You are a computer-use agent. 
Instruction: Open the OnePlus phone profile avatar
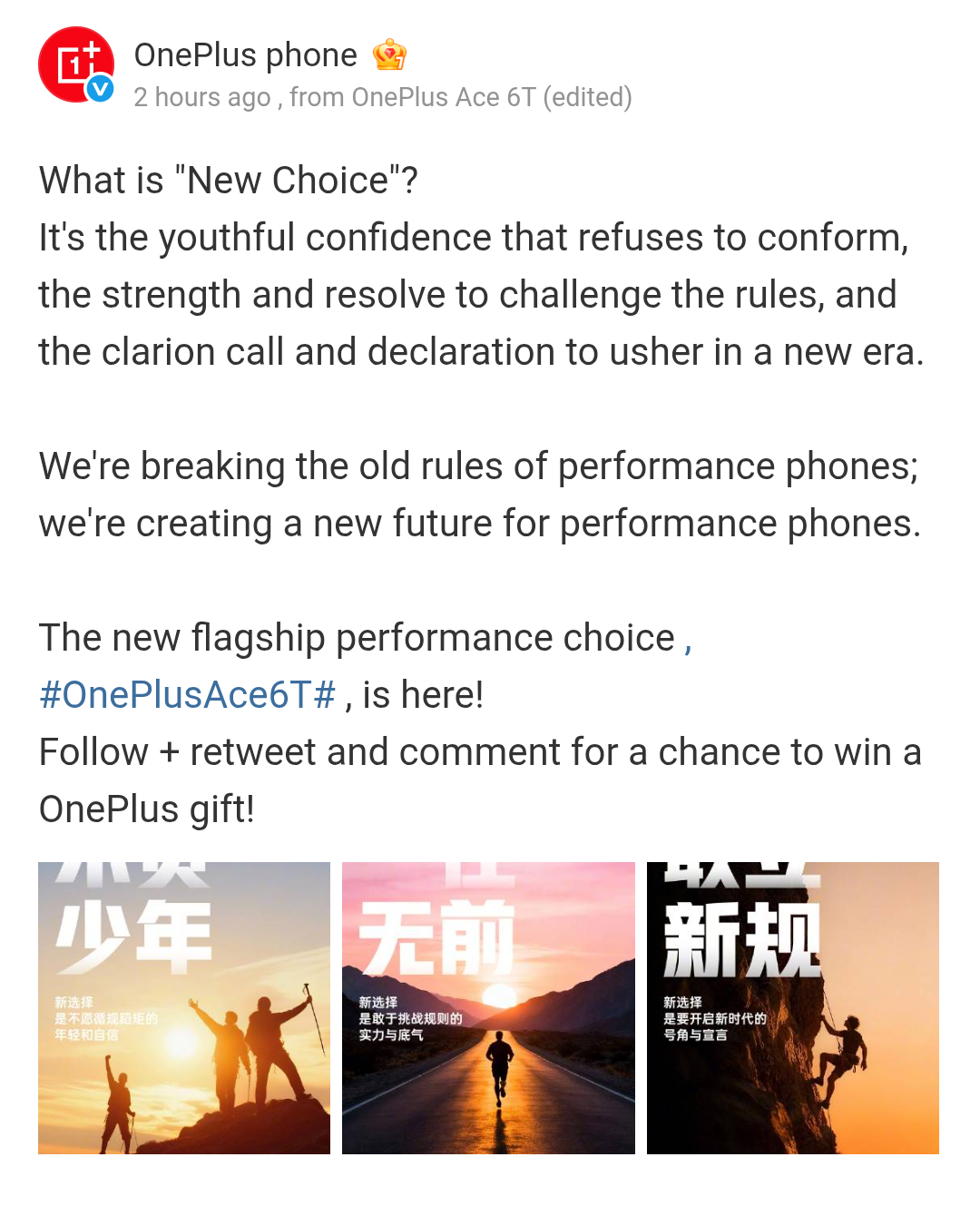tap(76, 65)
